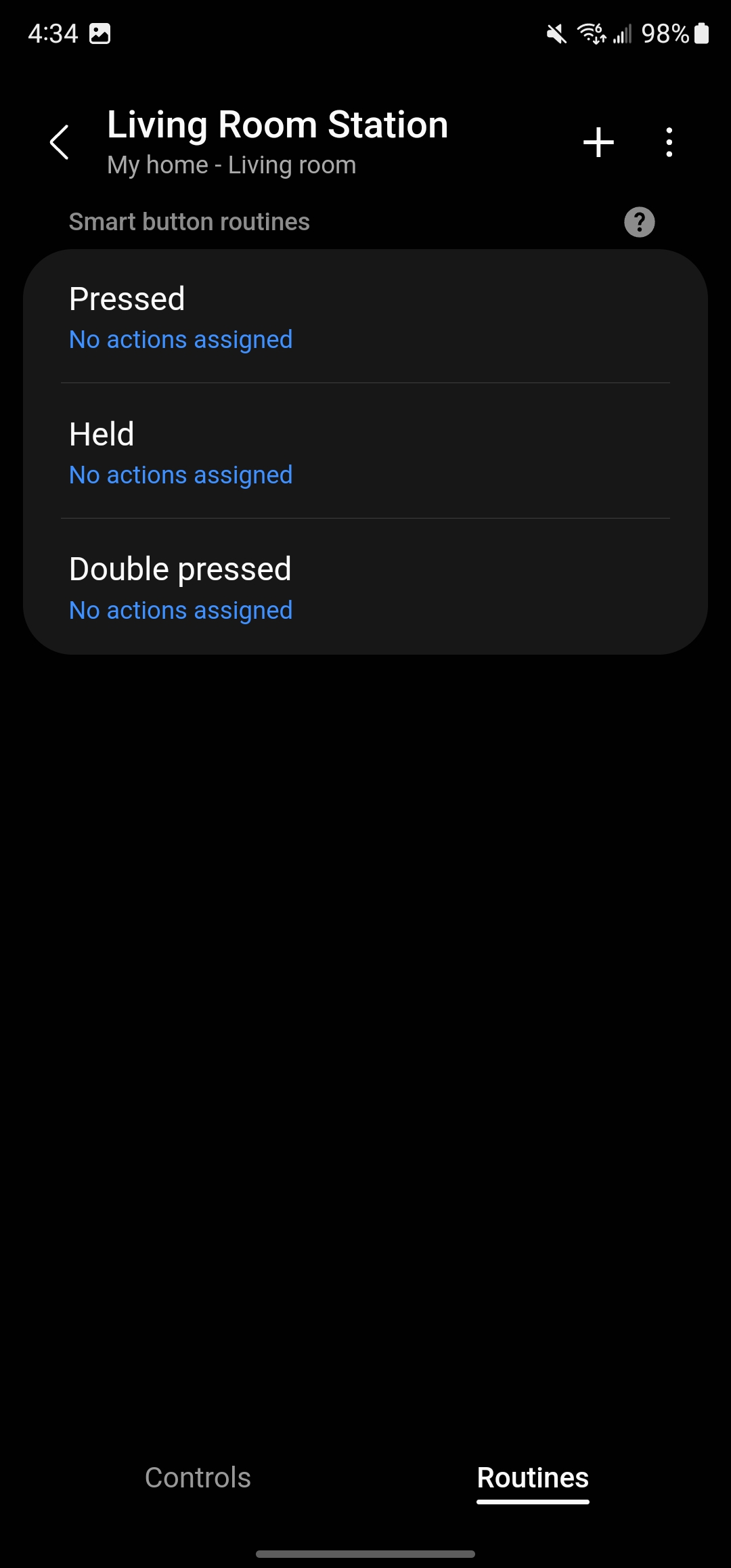The height and width of the screenshot is (1568, 731).
Task: Go back using the top-left arrow
Action: [x=60, y=142]
